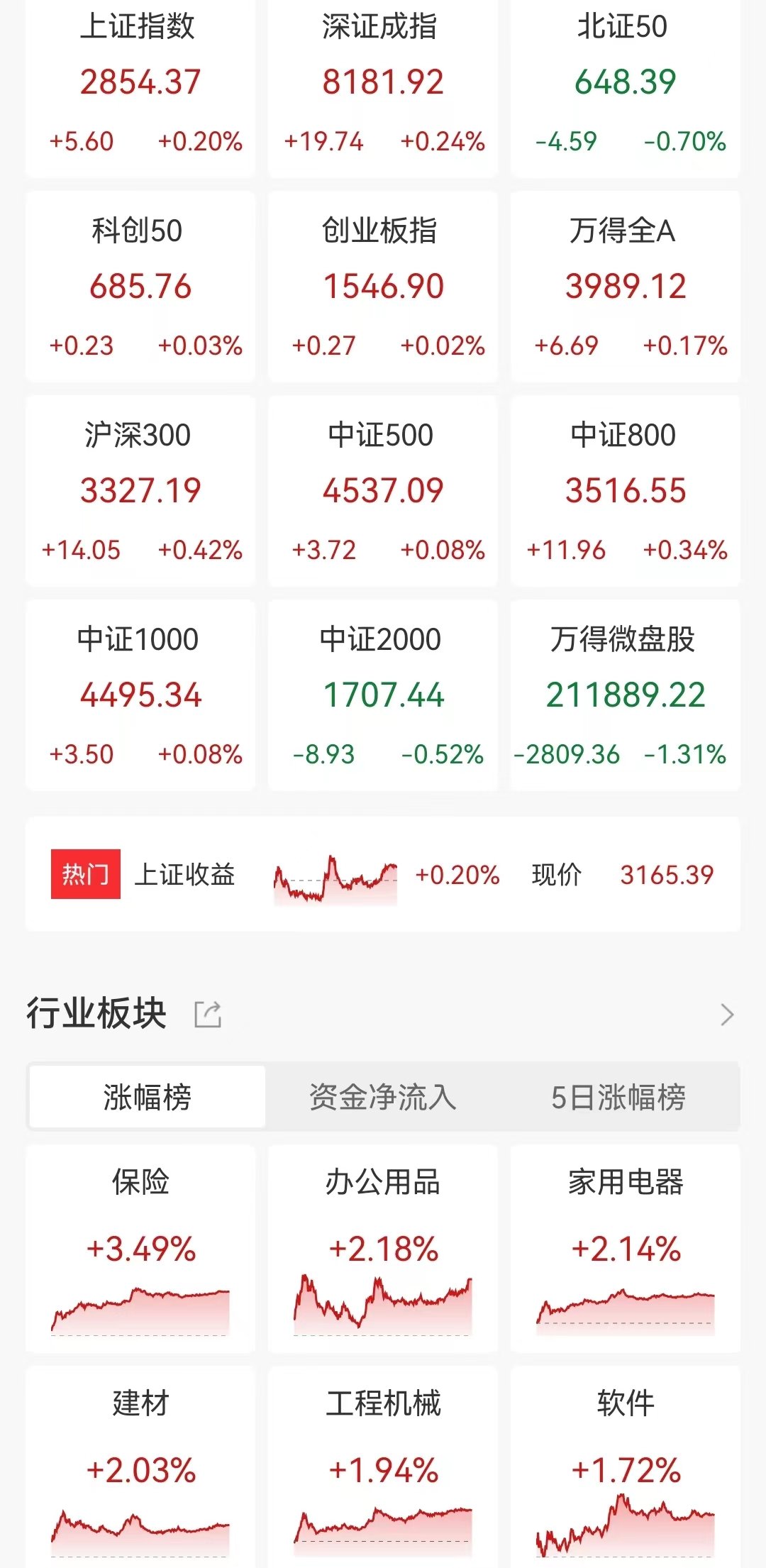Screen dimensions: 766x1568
Task: Tap the 万得微盘股 index card
Action: coord(626,695)
